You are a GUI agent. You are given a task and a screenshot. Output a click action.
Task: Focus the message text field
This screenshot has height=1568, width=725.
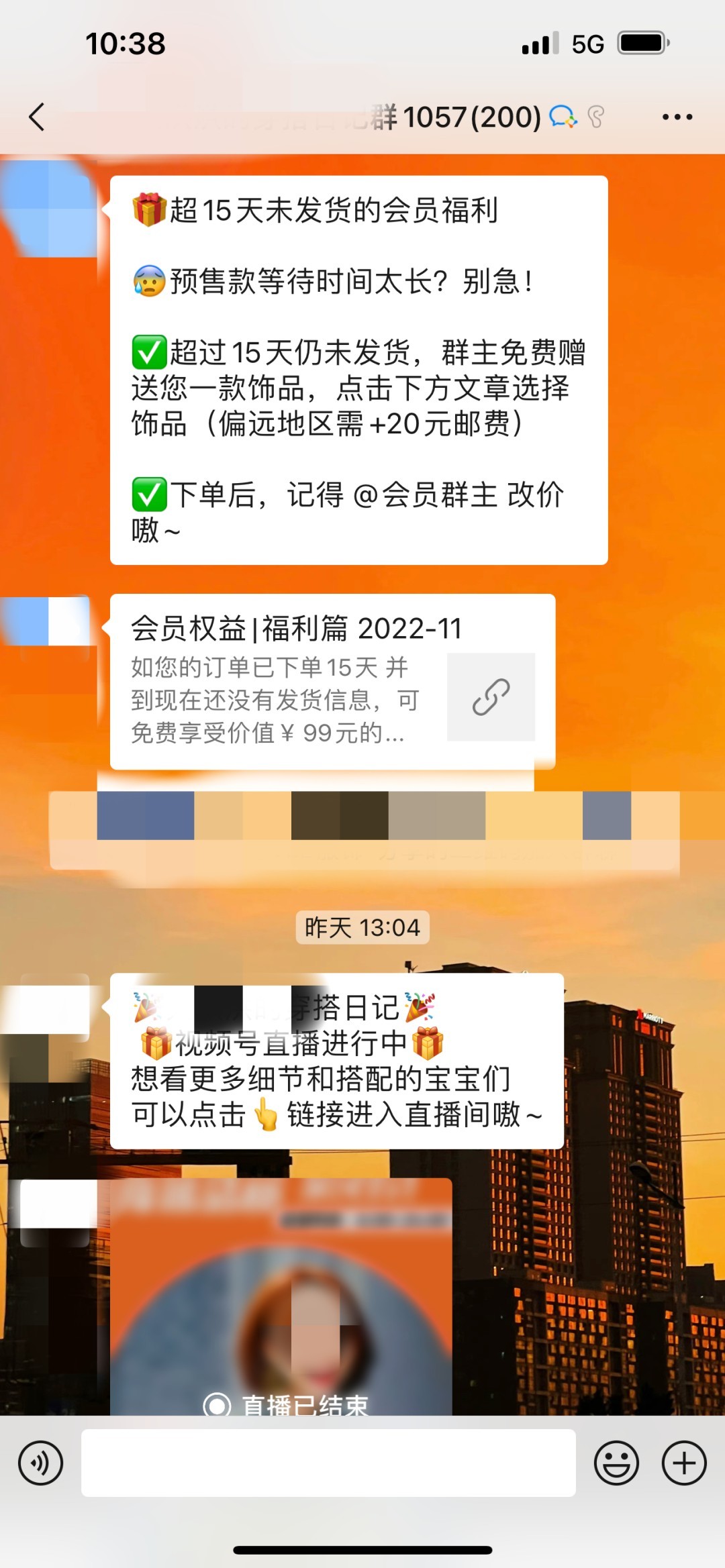coord(328,1463)
